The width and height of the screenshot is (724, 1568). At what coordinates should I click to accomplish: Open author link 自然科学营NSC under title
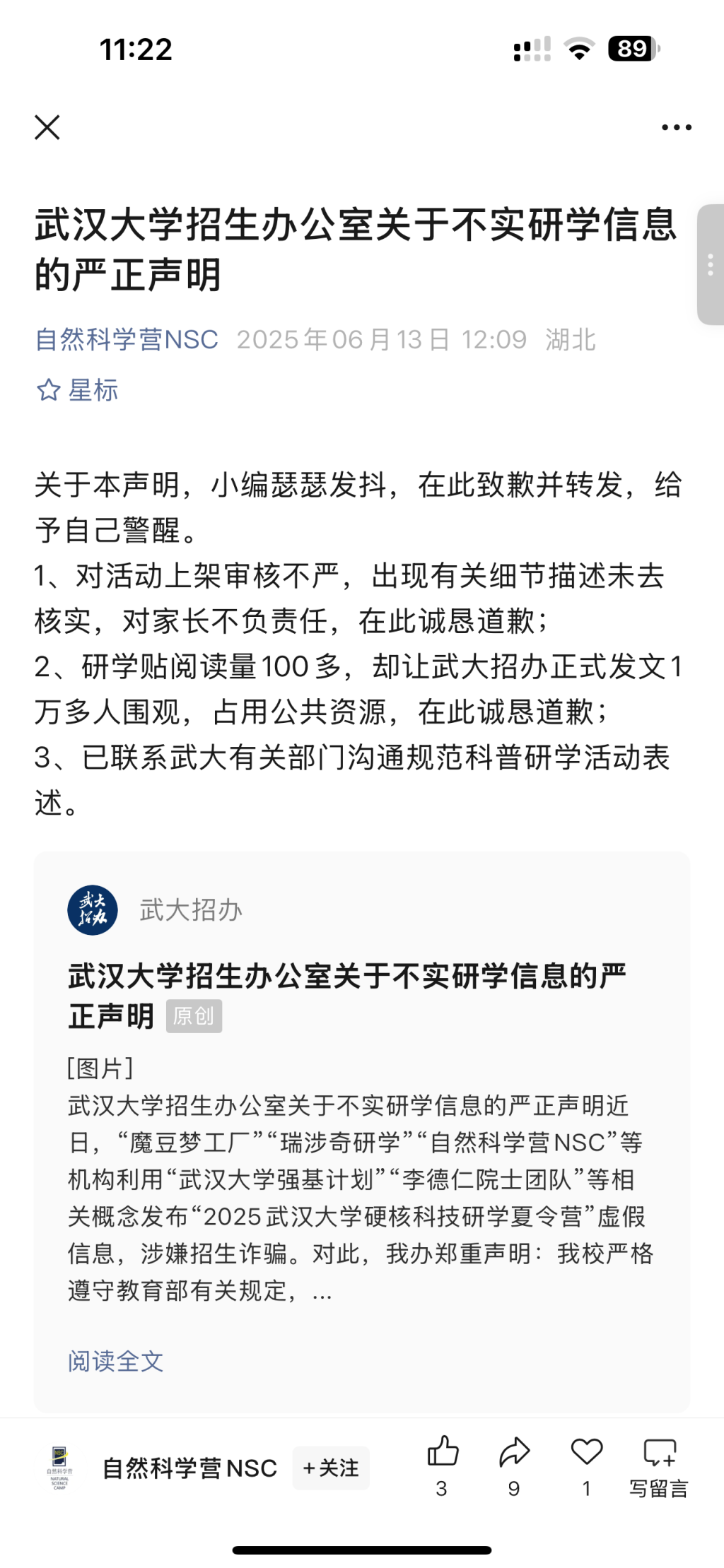(127, 340)
